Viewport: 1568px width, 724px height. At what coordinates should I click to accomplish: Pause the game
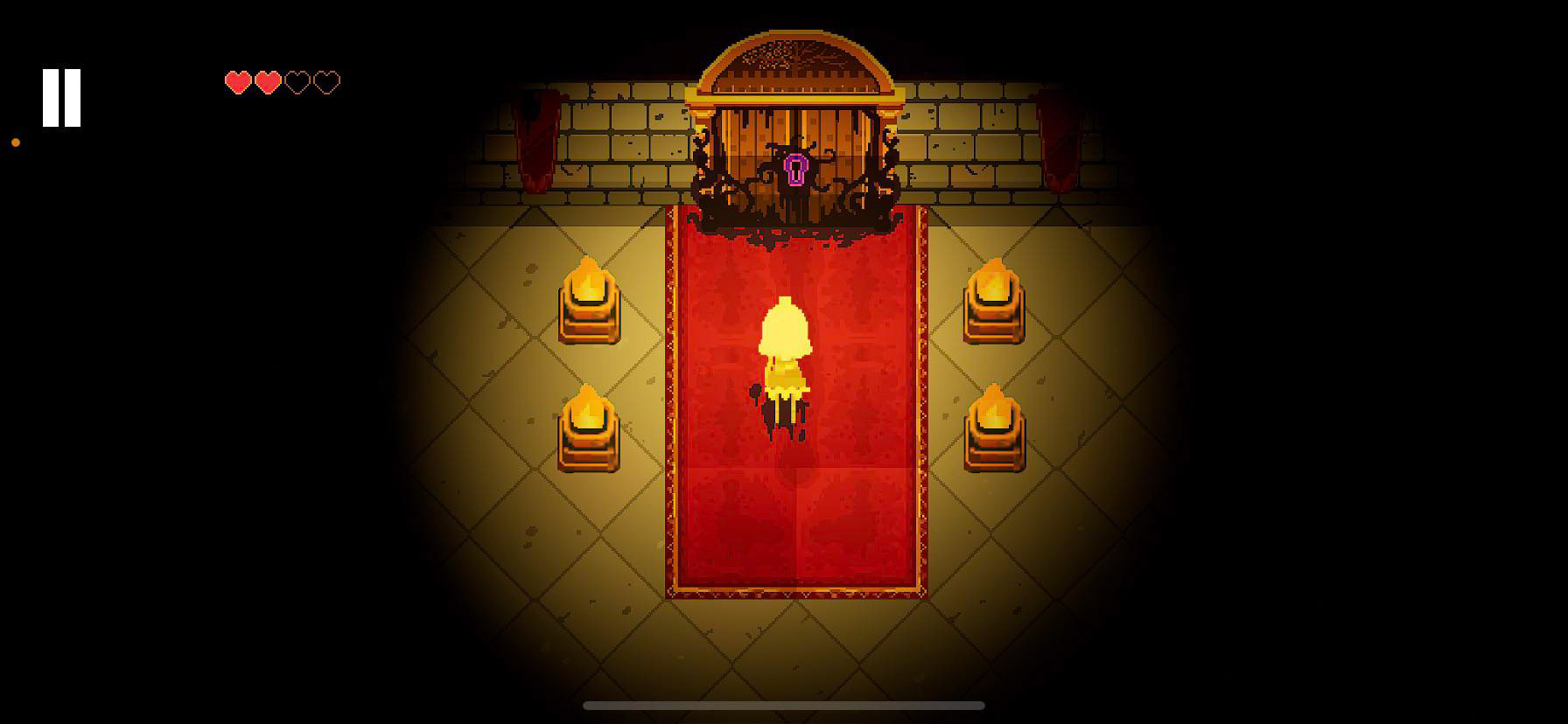(61, 98)
